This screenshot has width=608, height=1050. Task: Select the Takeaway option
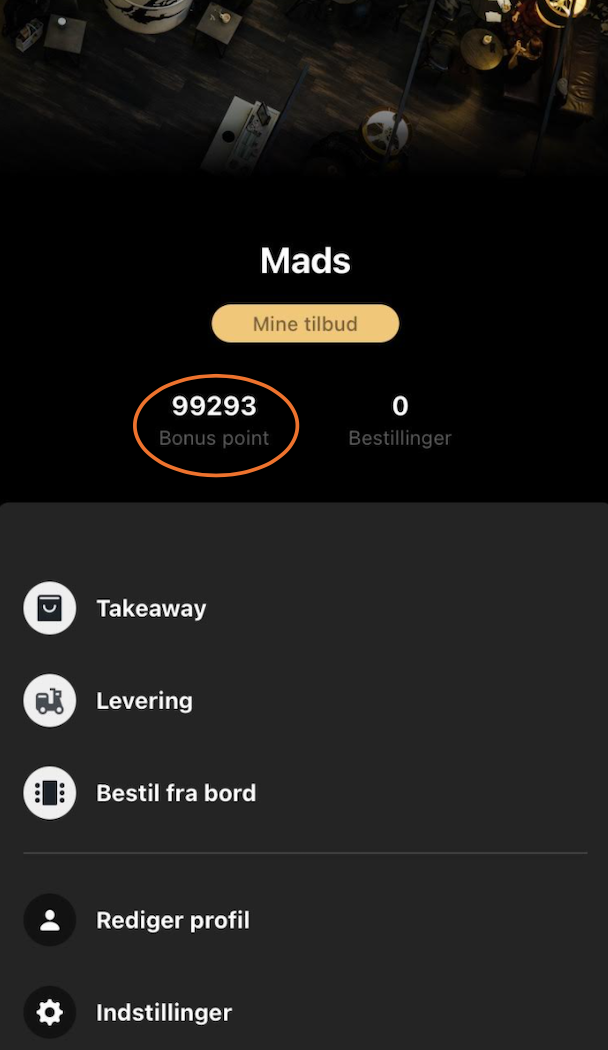tap(150, 608)
